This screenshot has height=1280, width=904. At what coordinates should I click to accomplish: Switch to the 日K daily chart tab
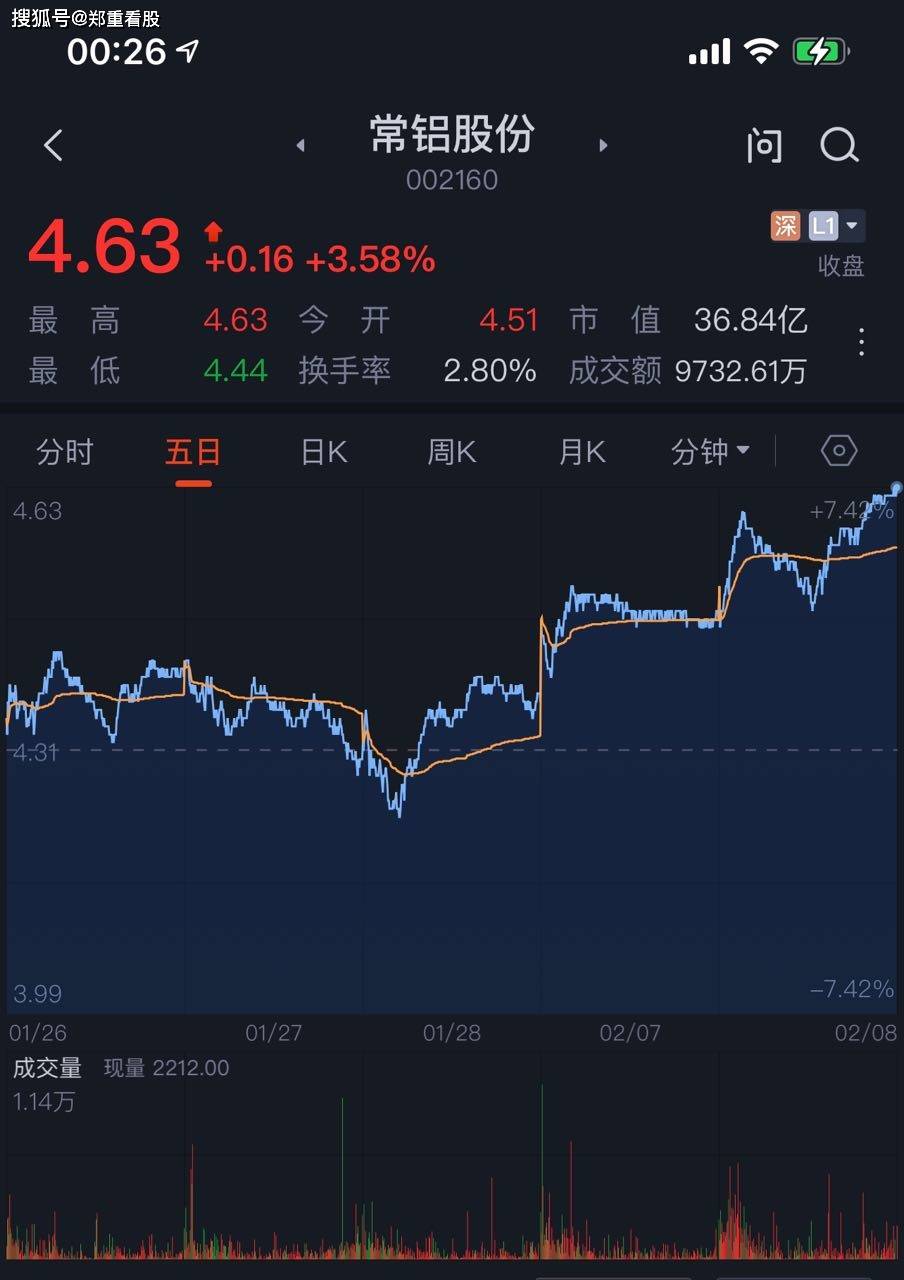point(323,452)
